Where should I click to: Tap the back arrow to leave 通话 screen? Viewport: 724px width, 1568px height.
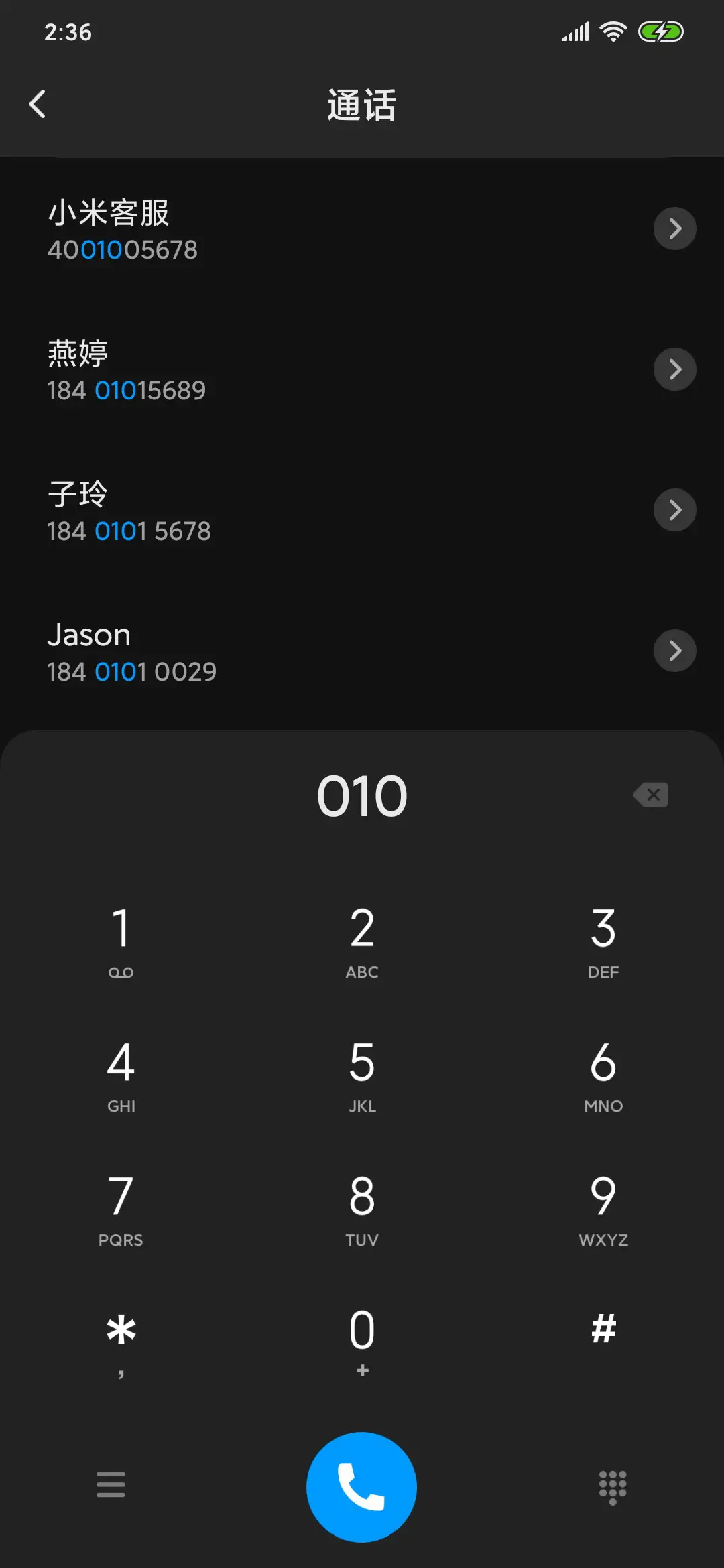tap(38, 103)
